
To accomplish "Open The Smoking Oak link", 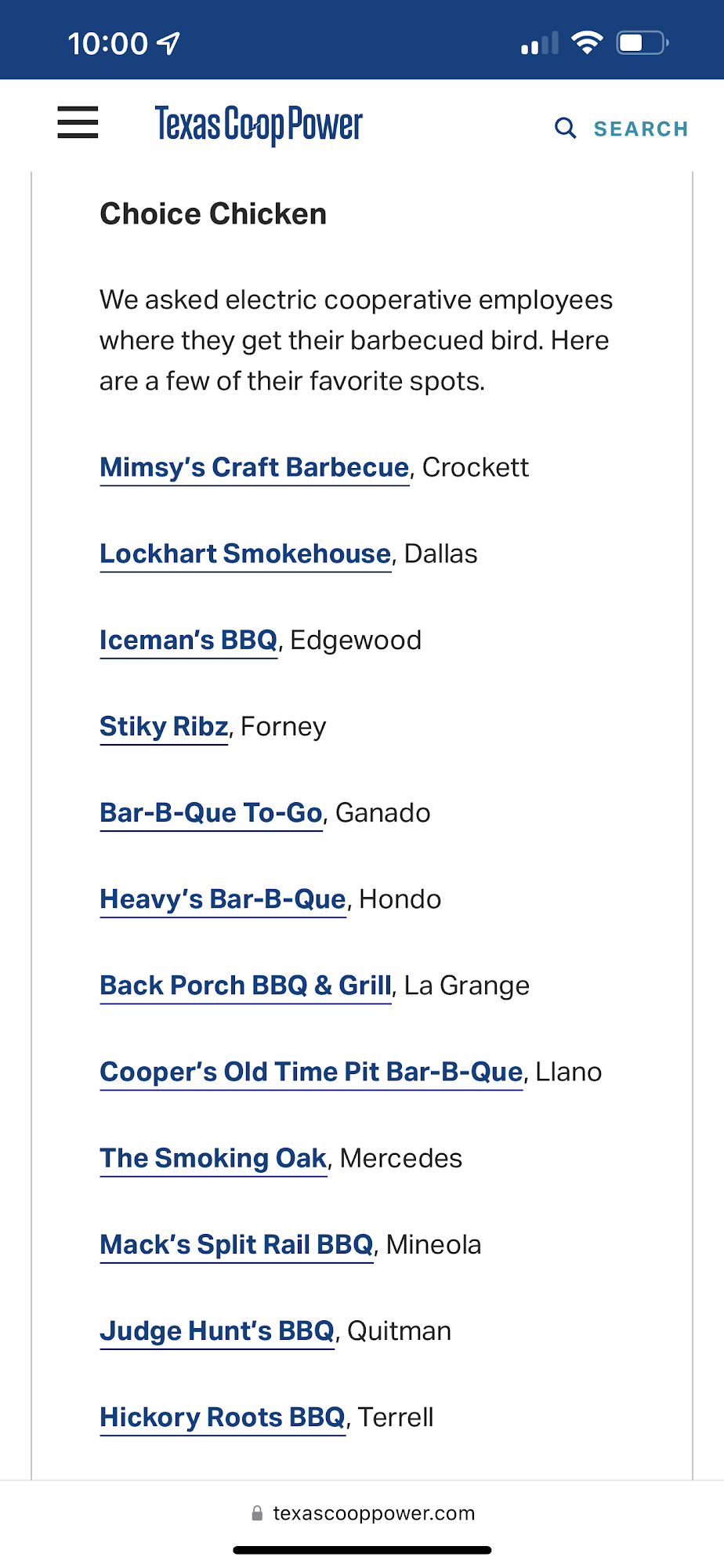I will 213,1158.
